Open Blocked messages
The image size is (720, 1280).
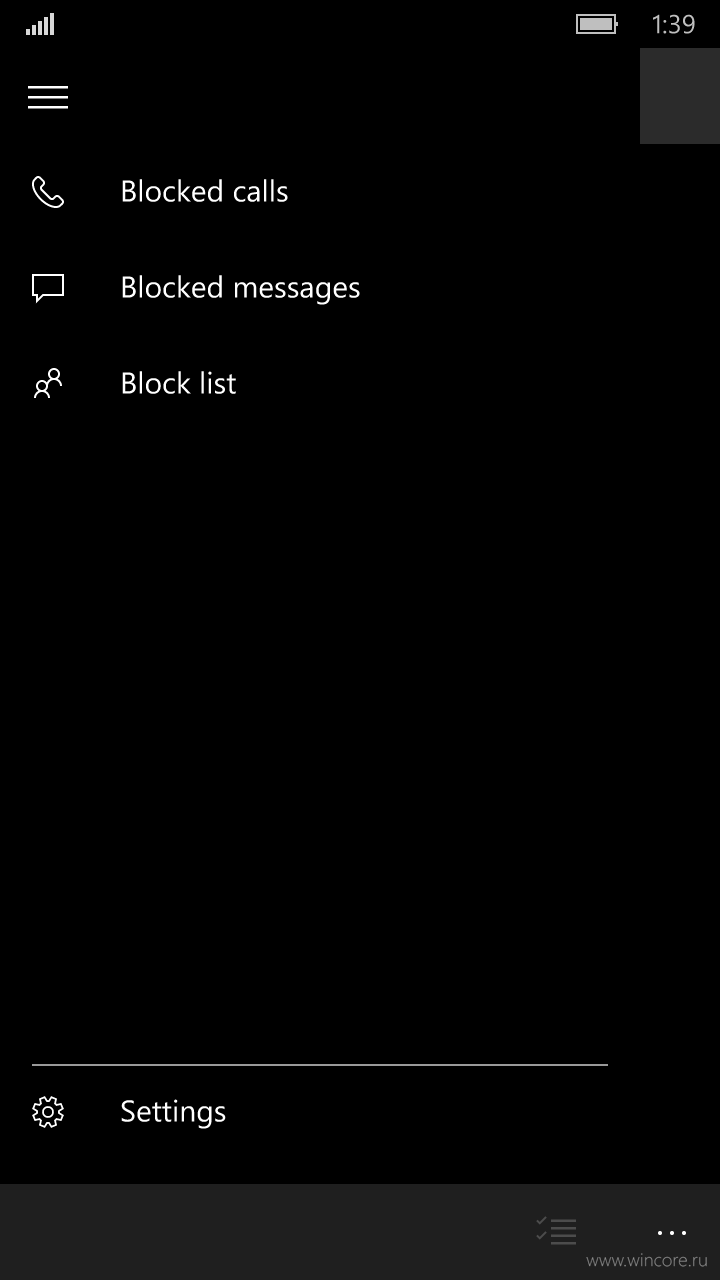tap(320, 288)
